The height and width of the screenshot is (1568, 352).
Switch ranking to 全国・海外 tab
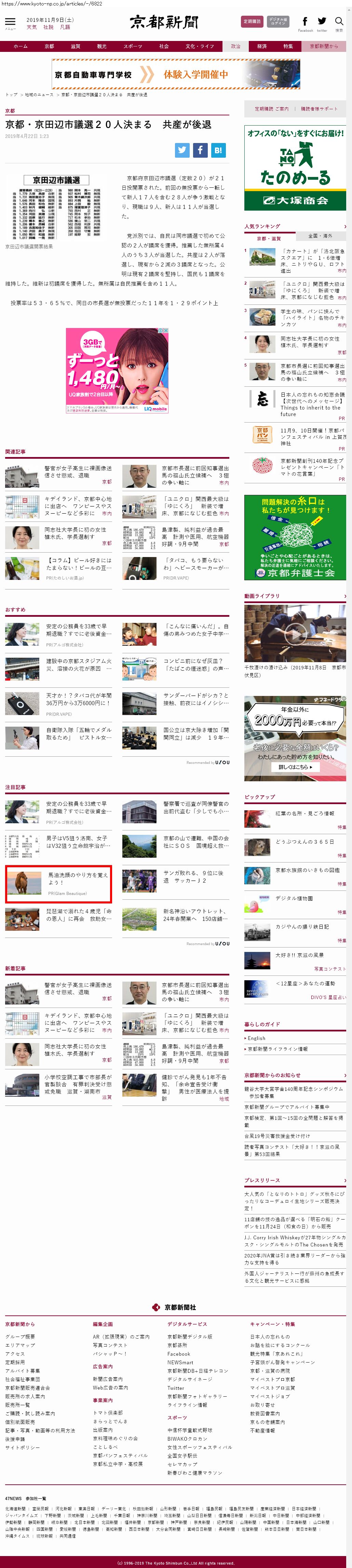(x=320, y=236)
